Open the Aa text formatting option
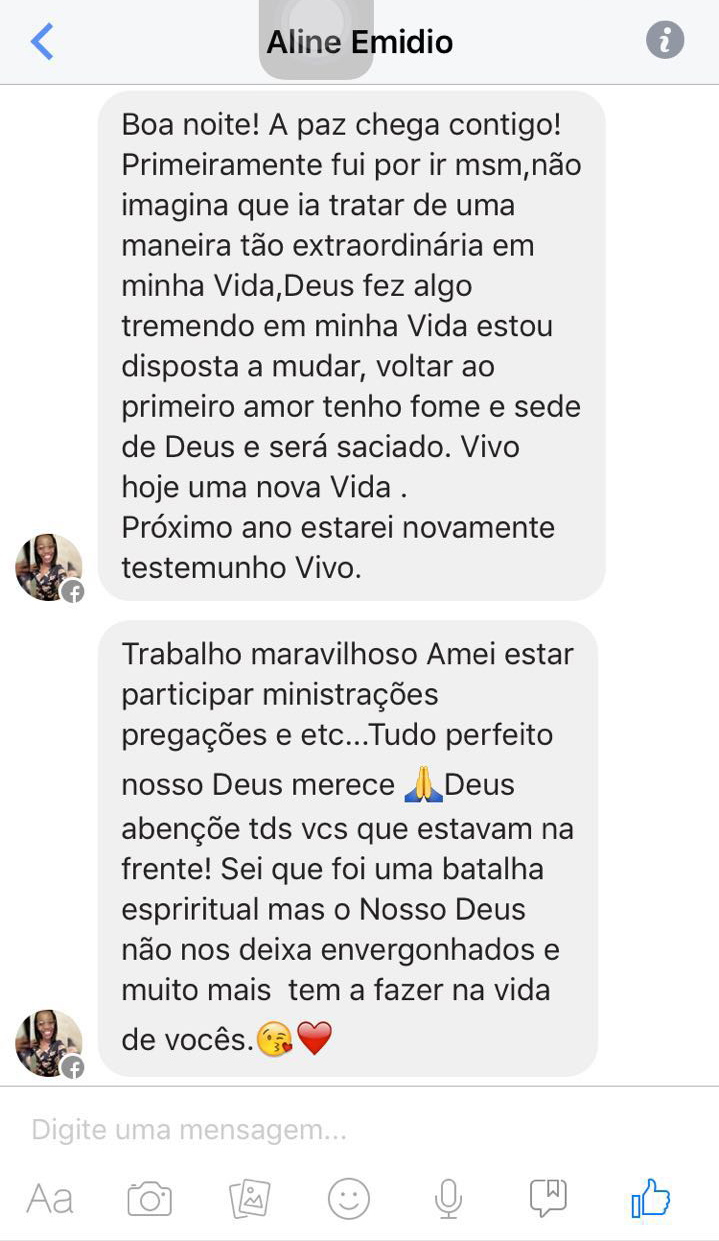719x1241 pixels. (x=50, y=1198)
